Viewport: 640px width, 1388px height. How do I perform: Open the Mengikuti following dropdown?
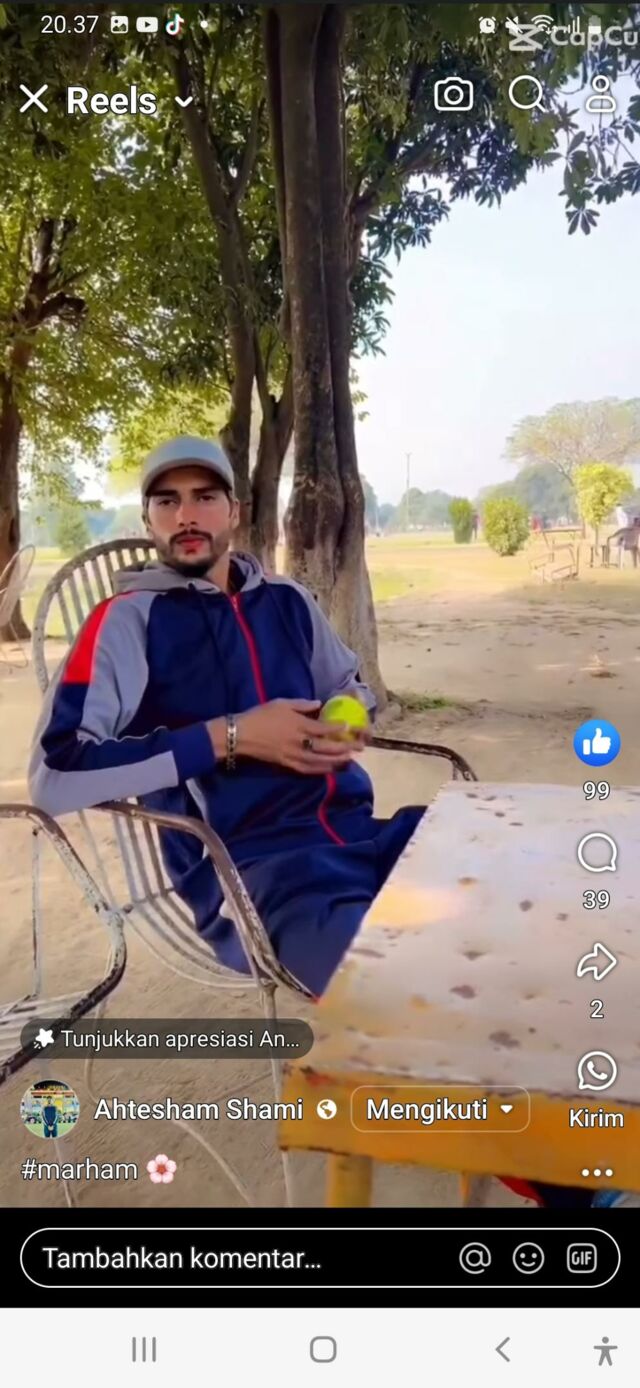coord(440,1109)
